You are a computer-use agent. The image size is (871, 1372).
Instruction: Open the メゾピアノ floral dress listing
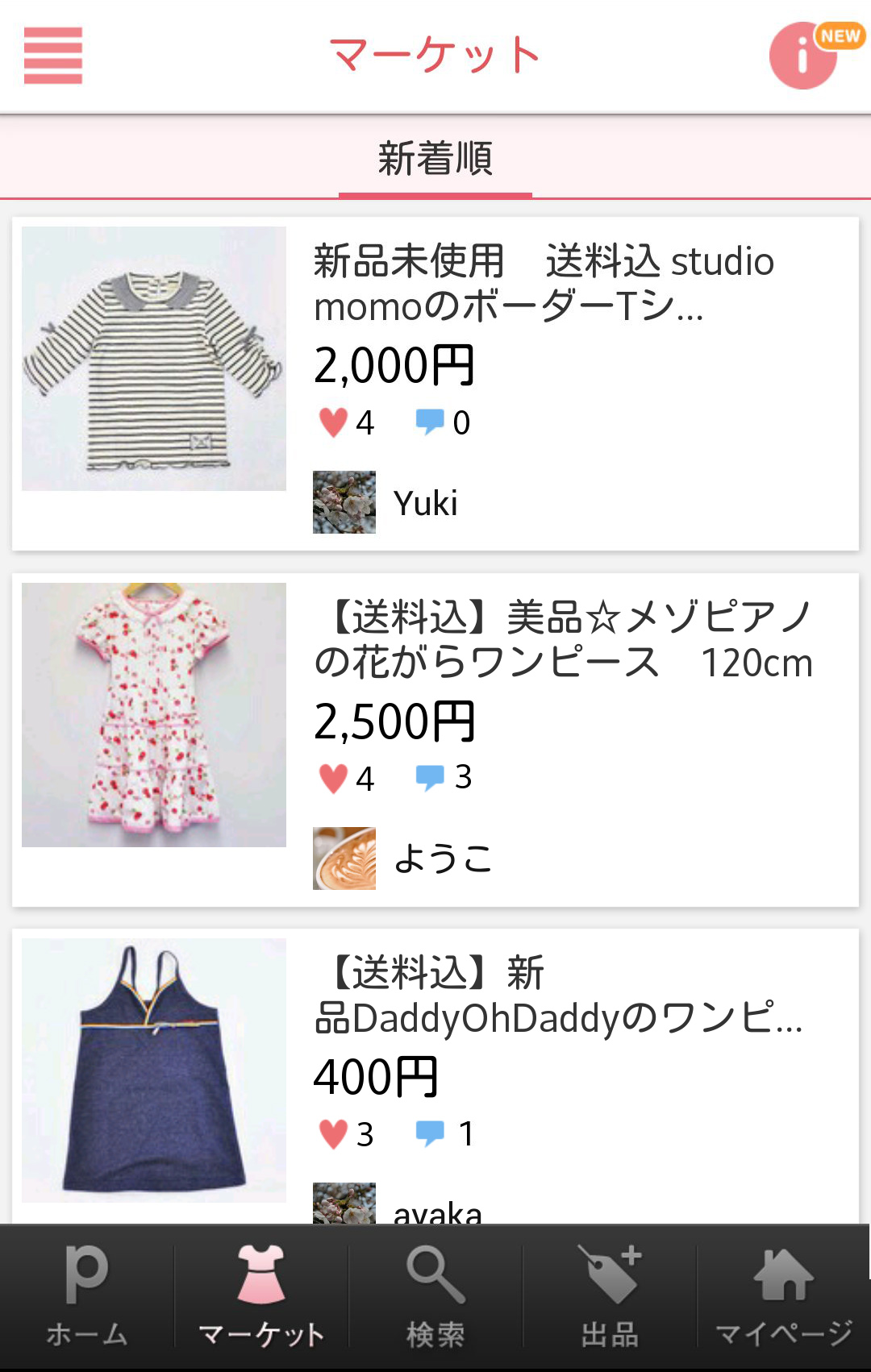pyautogui.click(x=563, y=639)
